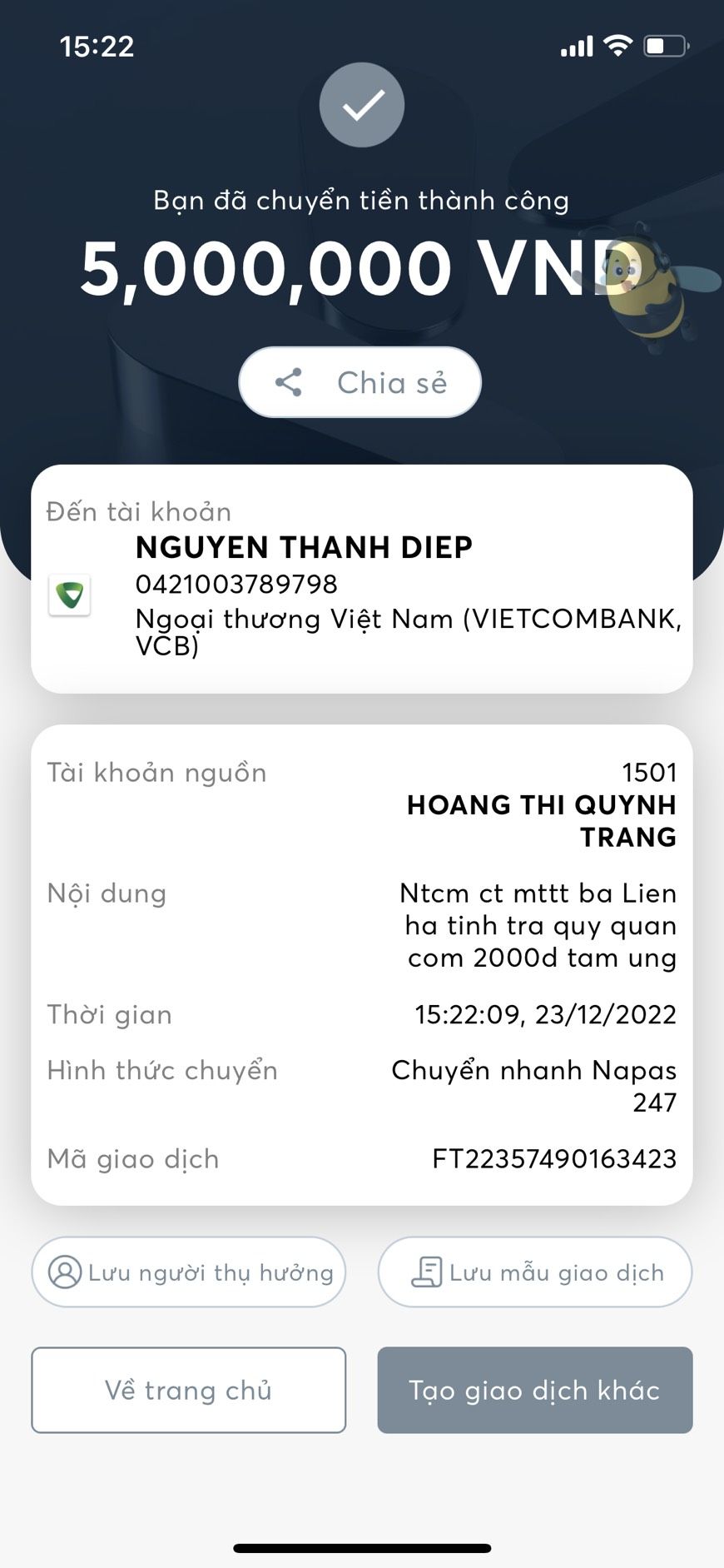Save template with Lưu mẫu giao dịch

pos(535,1272)
